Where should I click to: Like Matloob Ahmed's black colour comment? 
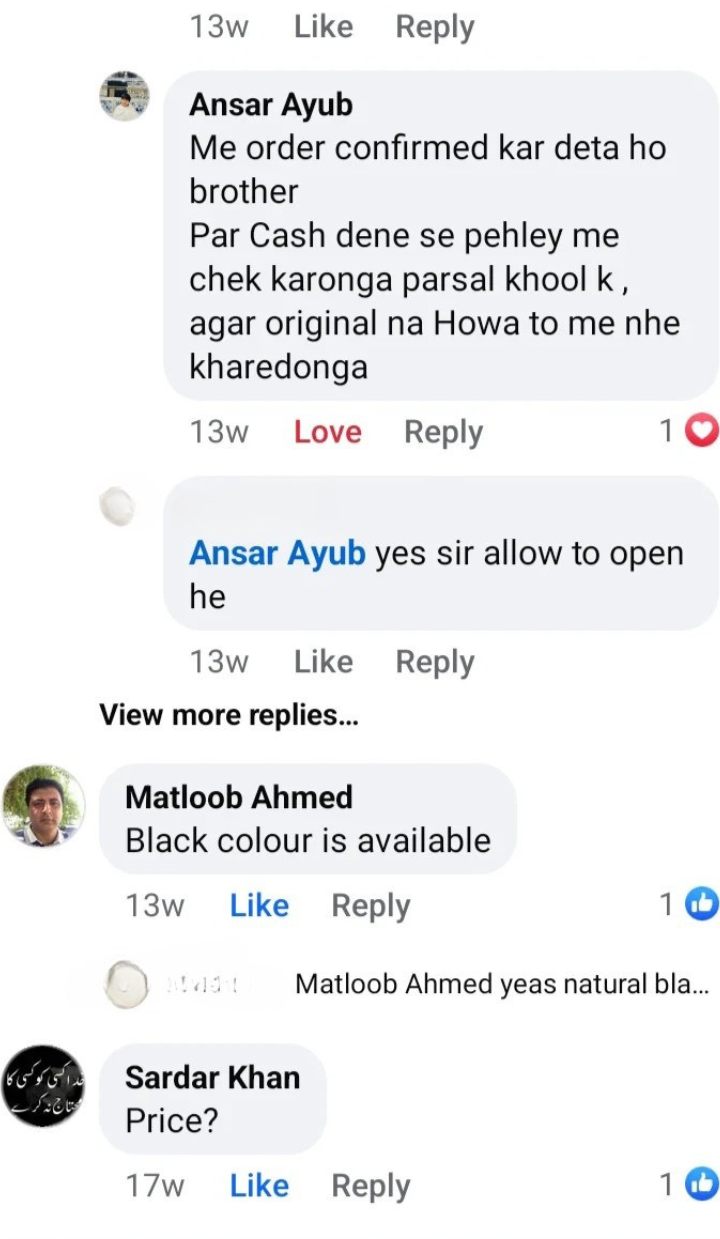click(x=259, y=906)
